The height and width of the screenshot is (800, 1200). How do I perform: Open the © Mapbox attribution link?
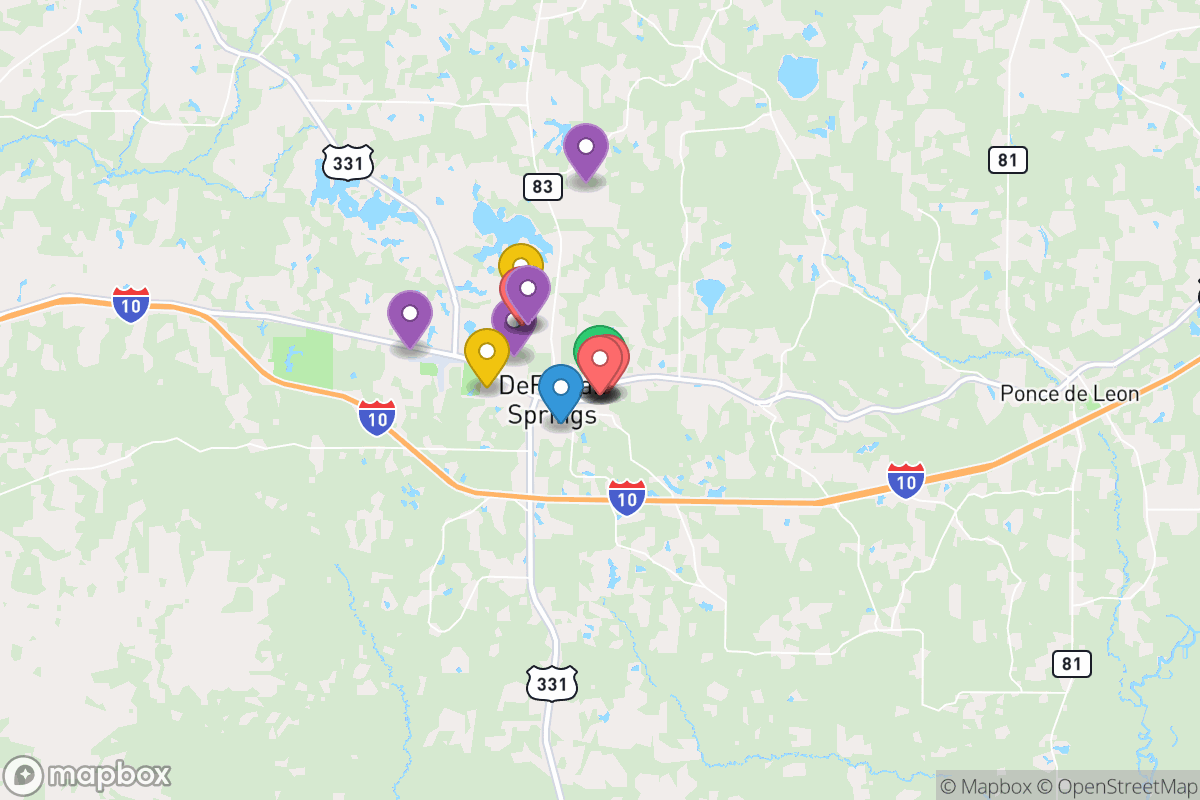985,786
